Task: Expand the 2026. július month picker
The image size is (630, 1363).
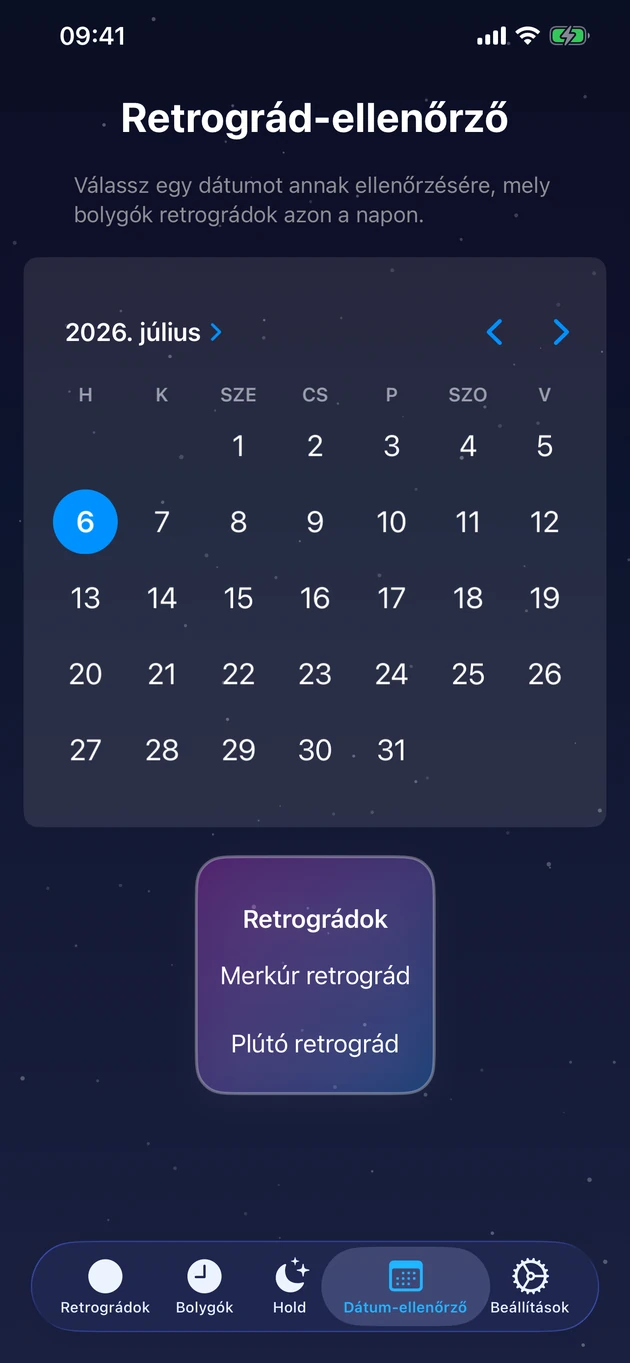Action: [x=144, y=332]
